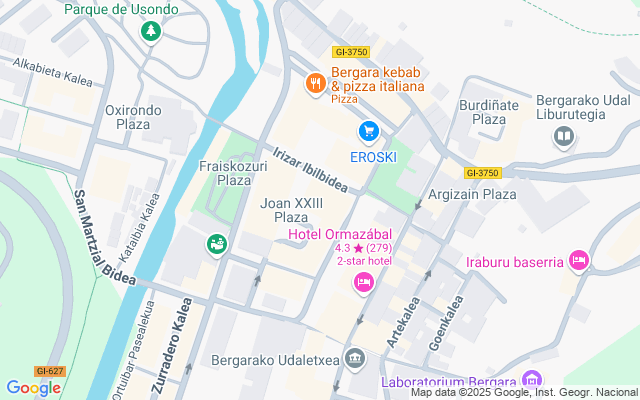Tap the EROSKI shopping cart pin

(x=369, y=131)
